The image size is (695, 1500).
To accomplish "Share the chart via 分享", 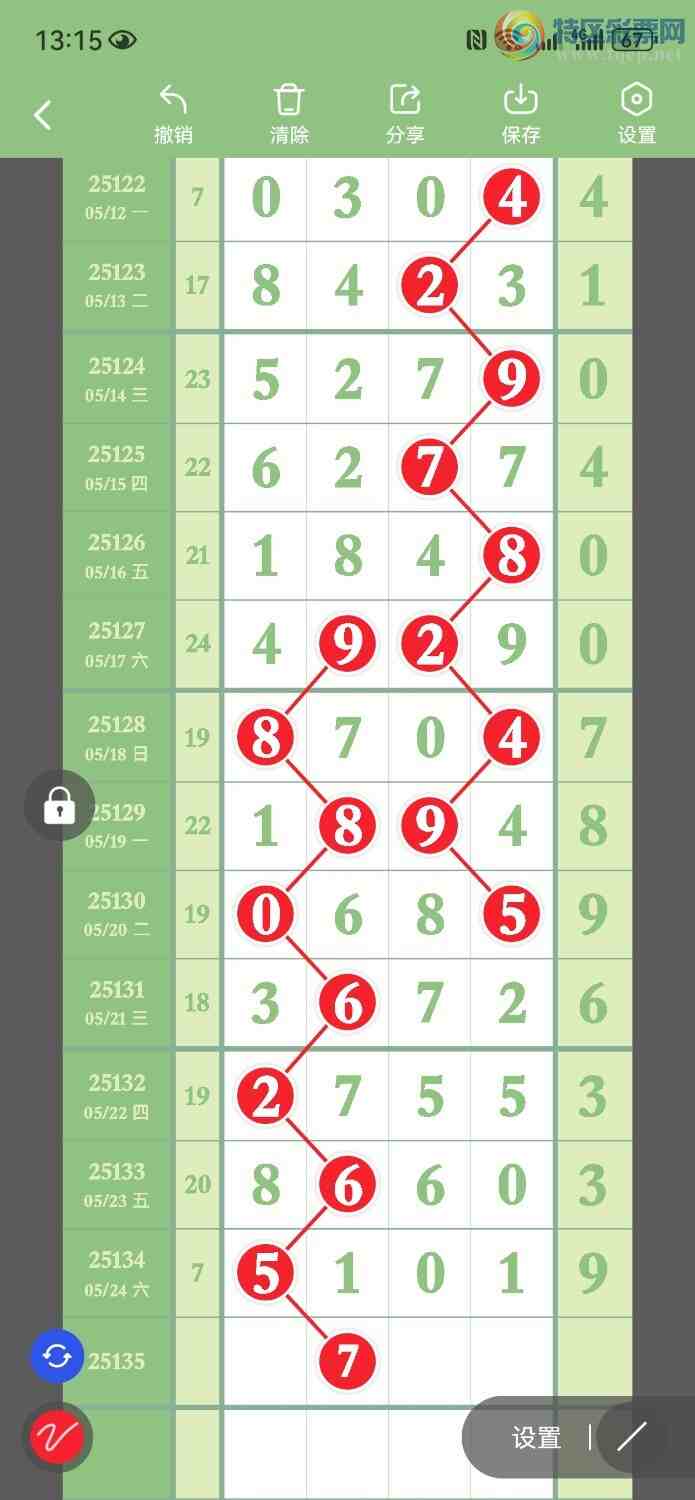I will click(x=405, y=114).
